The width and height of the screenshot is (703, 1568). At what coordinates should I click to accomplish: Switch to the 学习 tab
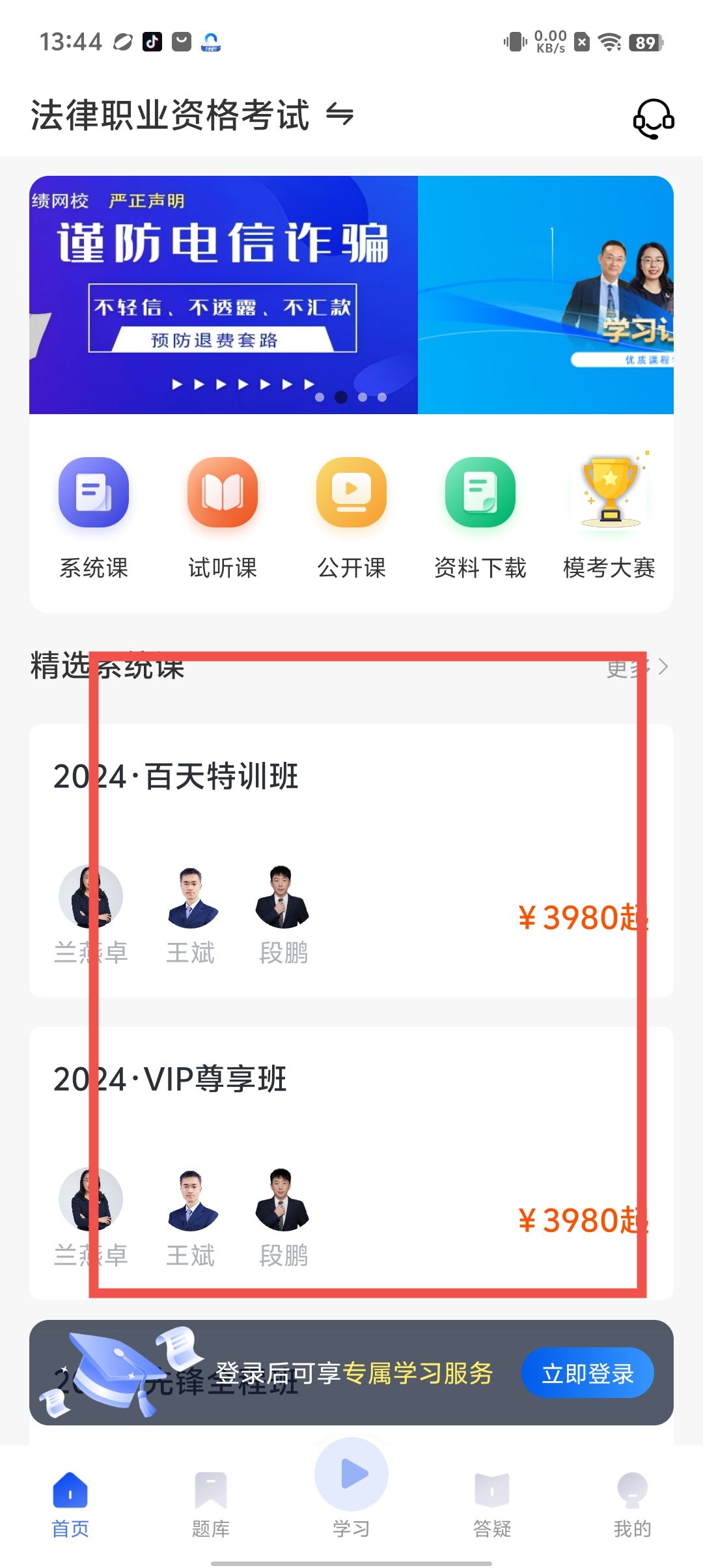[351, 1491]
